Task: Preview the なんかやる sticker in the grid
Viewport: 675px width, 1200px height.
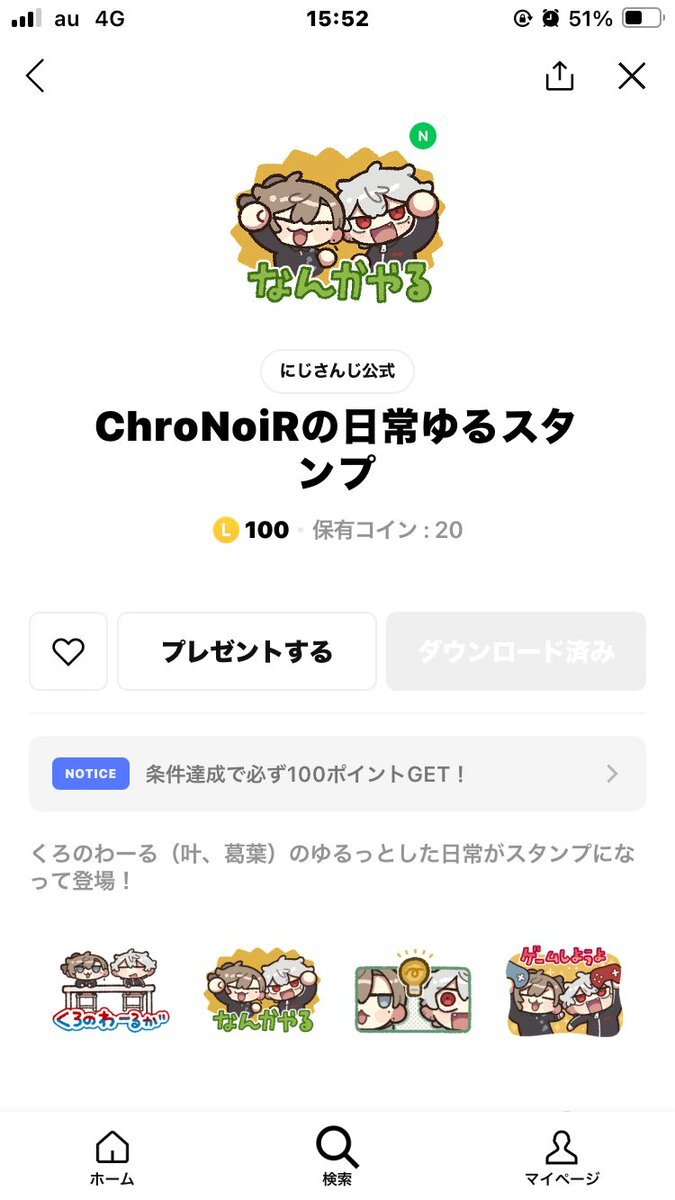Action: [x=262, y=988]
